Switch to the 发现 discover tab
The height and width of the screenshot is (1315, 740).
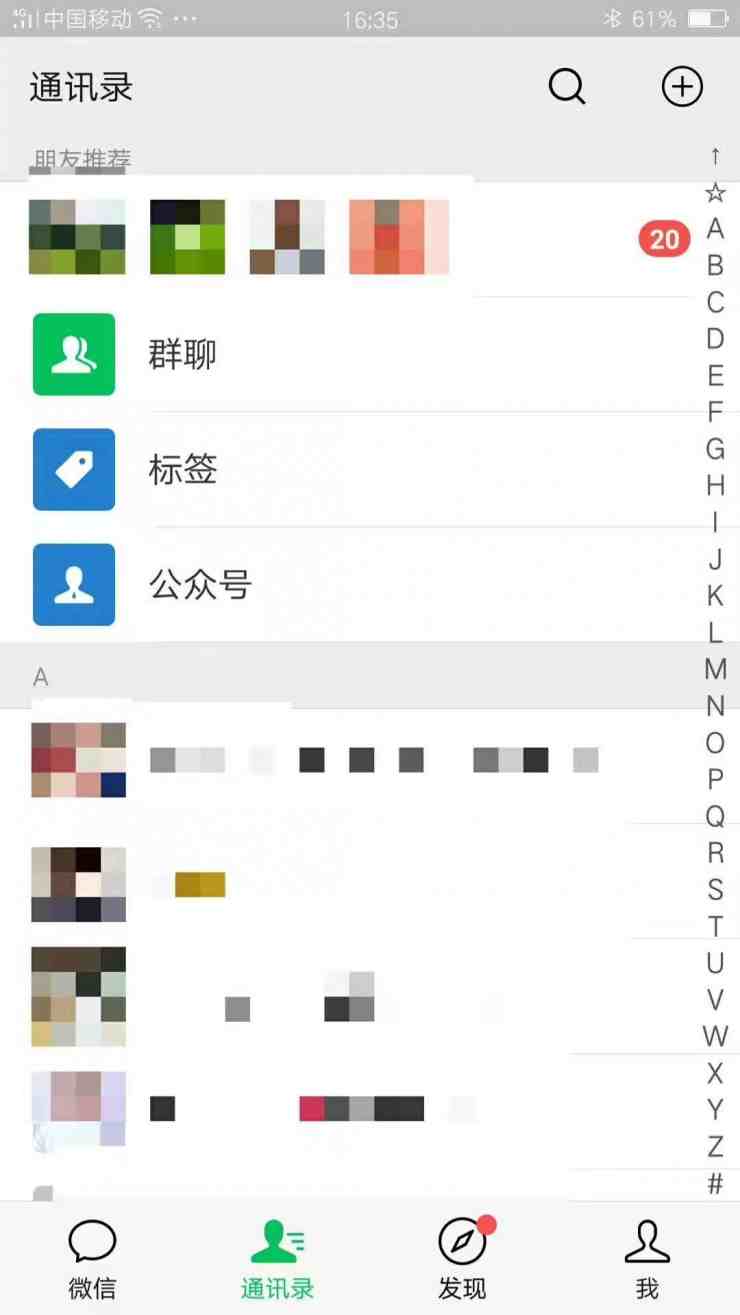click(462, 1260)
